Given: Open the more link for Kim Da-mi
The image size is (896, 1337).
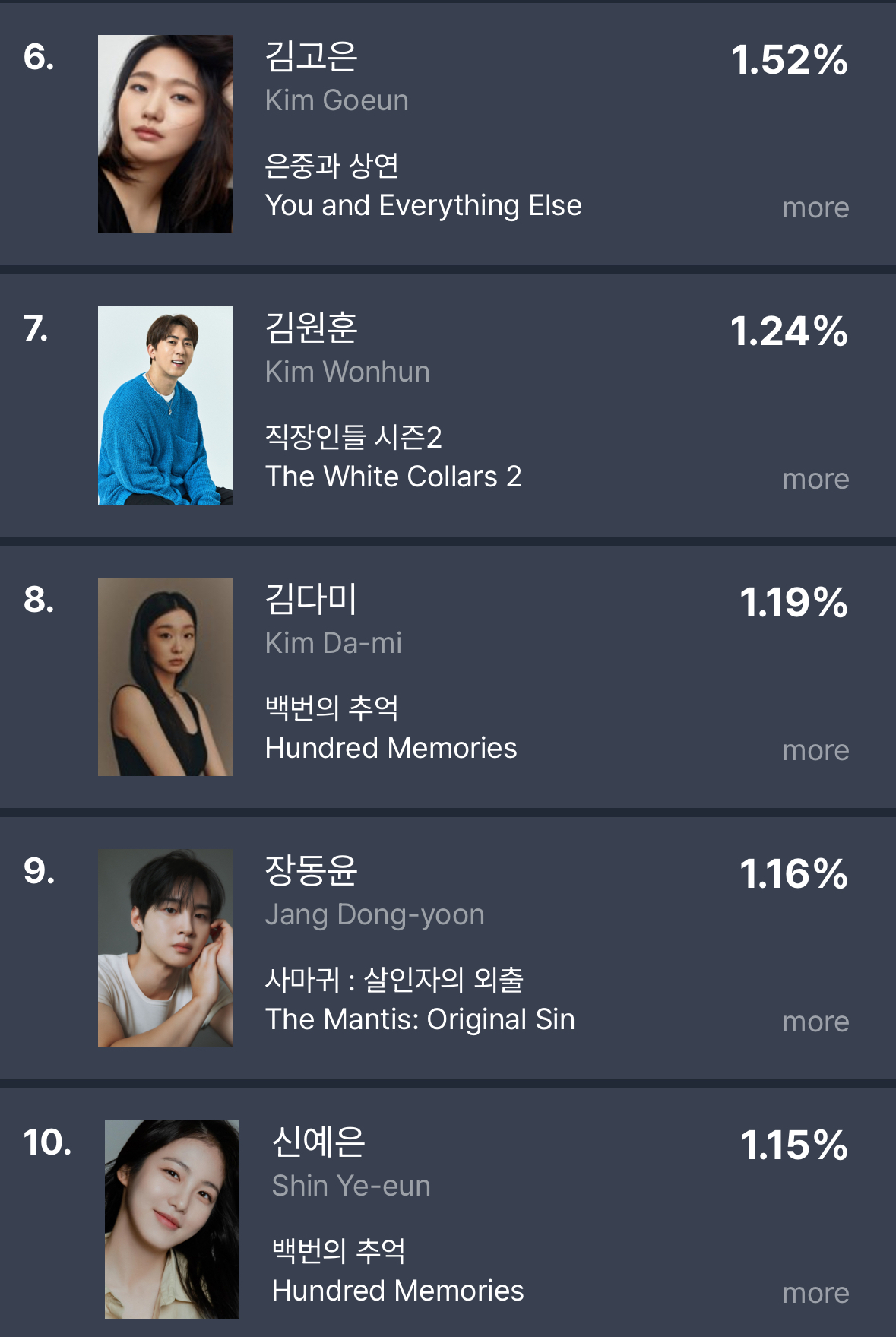Looking at the screenshot, I should pos(815,749).
